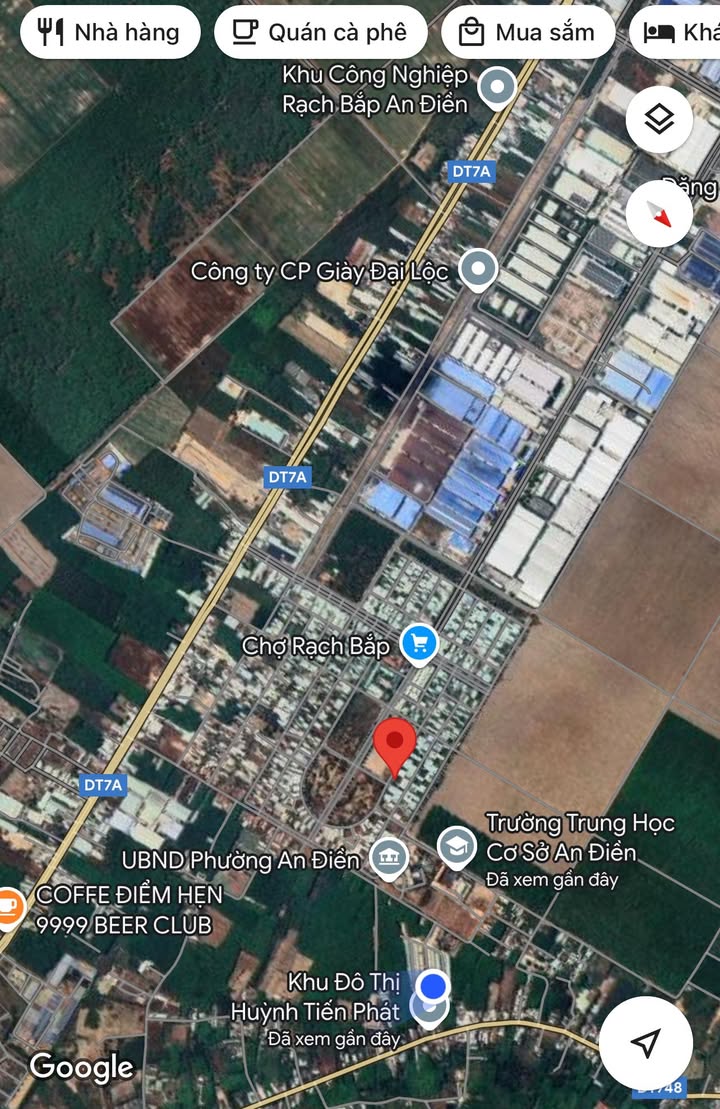Select the Nhà hàng filter chip
The image size is (720, 1109).
pyautogui.click(x=108, y=32)
